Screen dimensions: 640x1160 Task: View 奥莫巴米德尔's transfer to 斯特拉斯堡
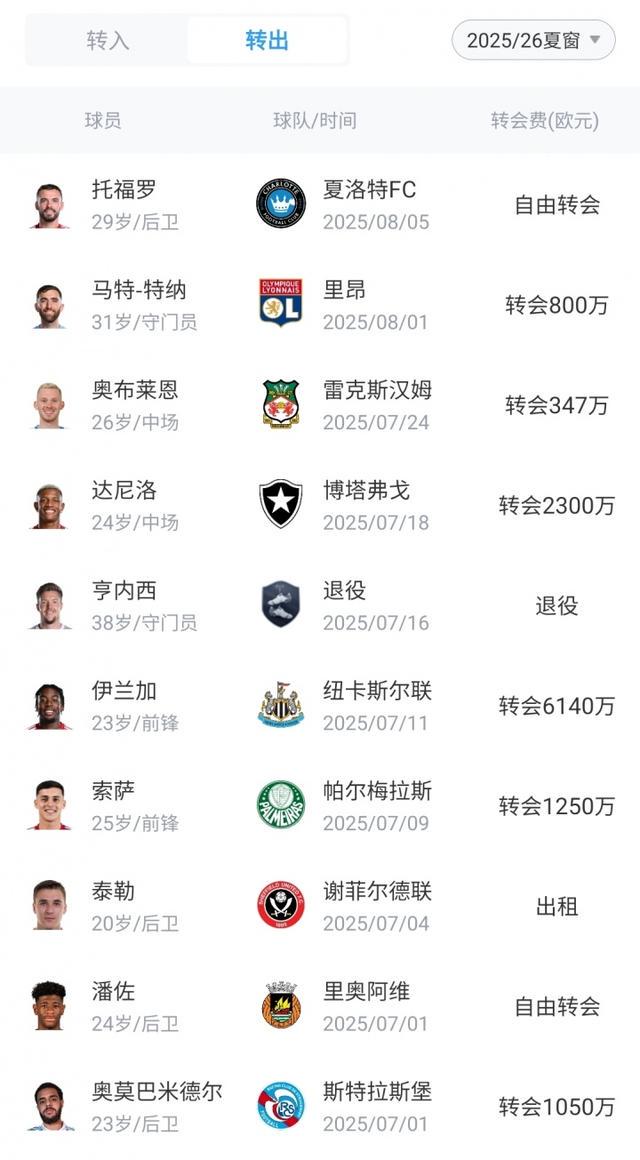point(320,1105)
